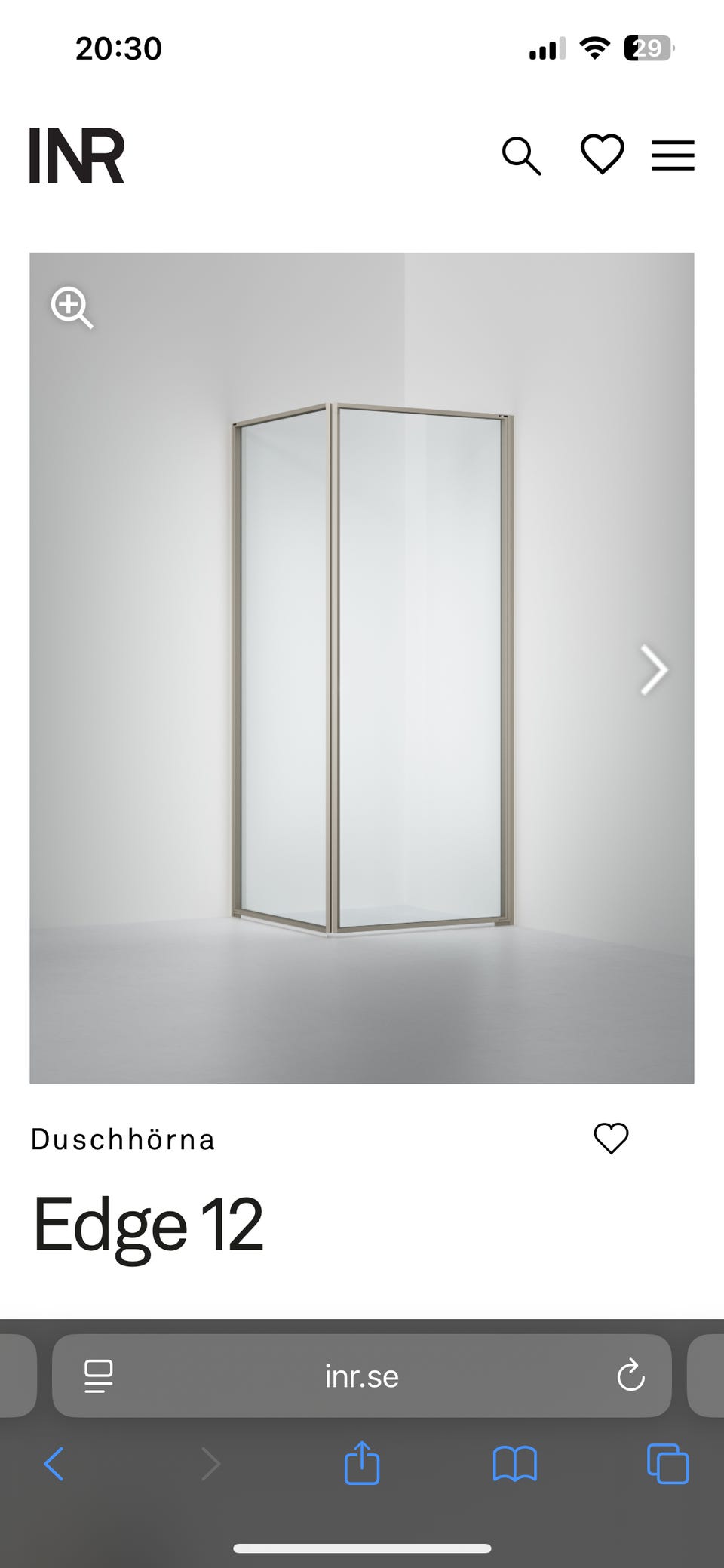Reload the inr.se page
Viewport: 724px width, 1568px height.
(x=630, y=1376)
